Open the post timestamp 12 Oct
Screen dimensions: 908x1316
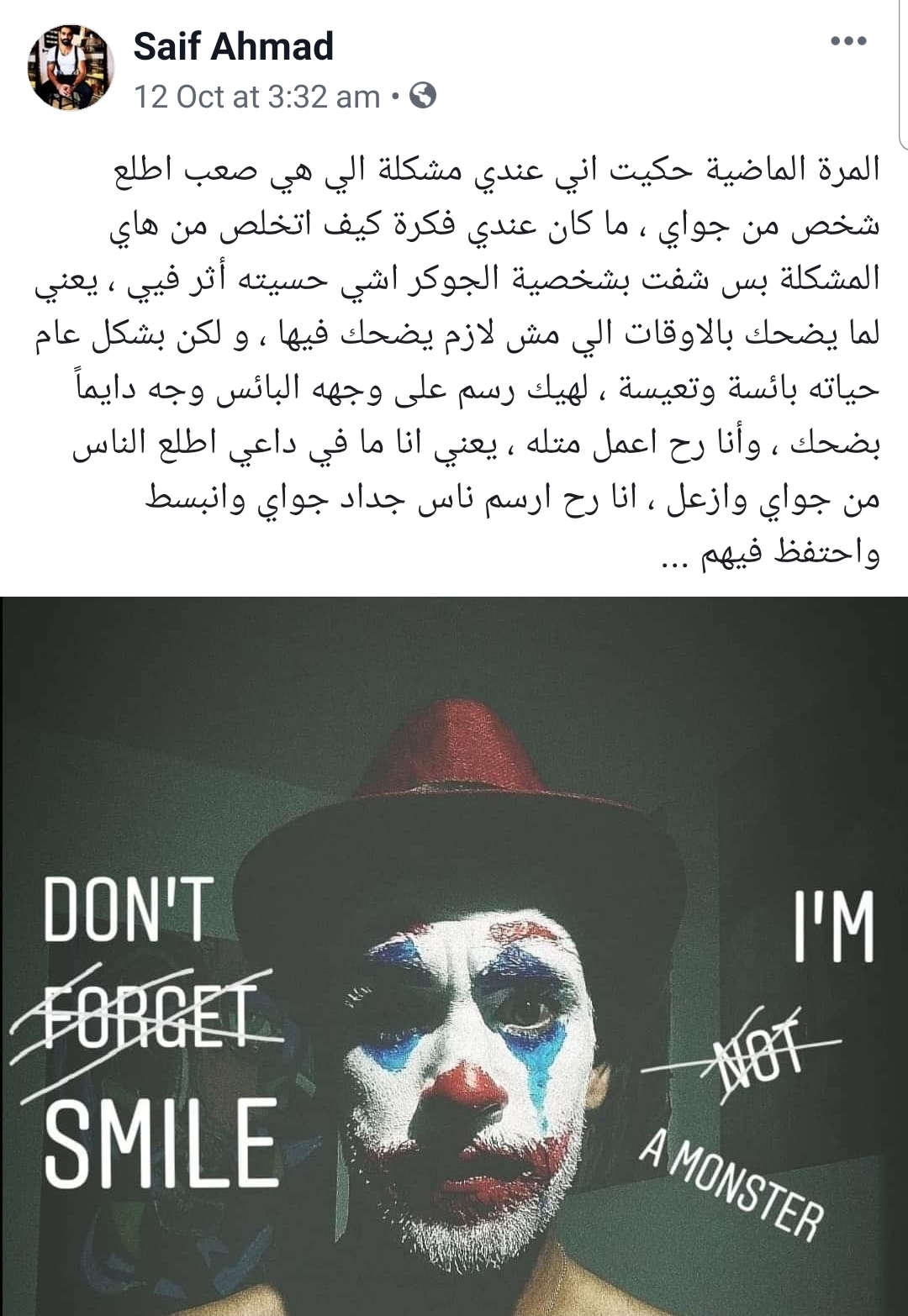tap(256, 97)
